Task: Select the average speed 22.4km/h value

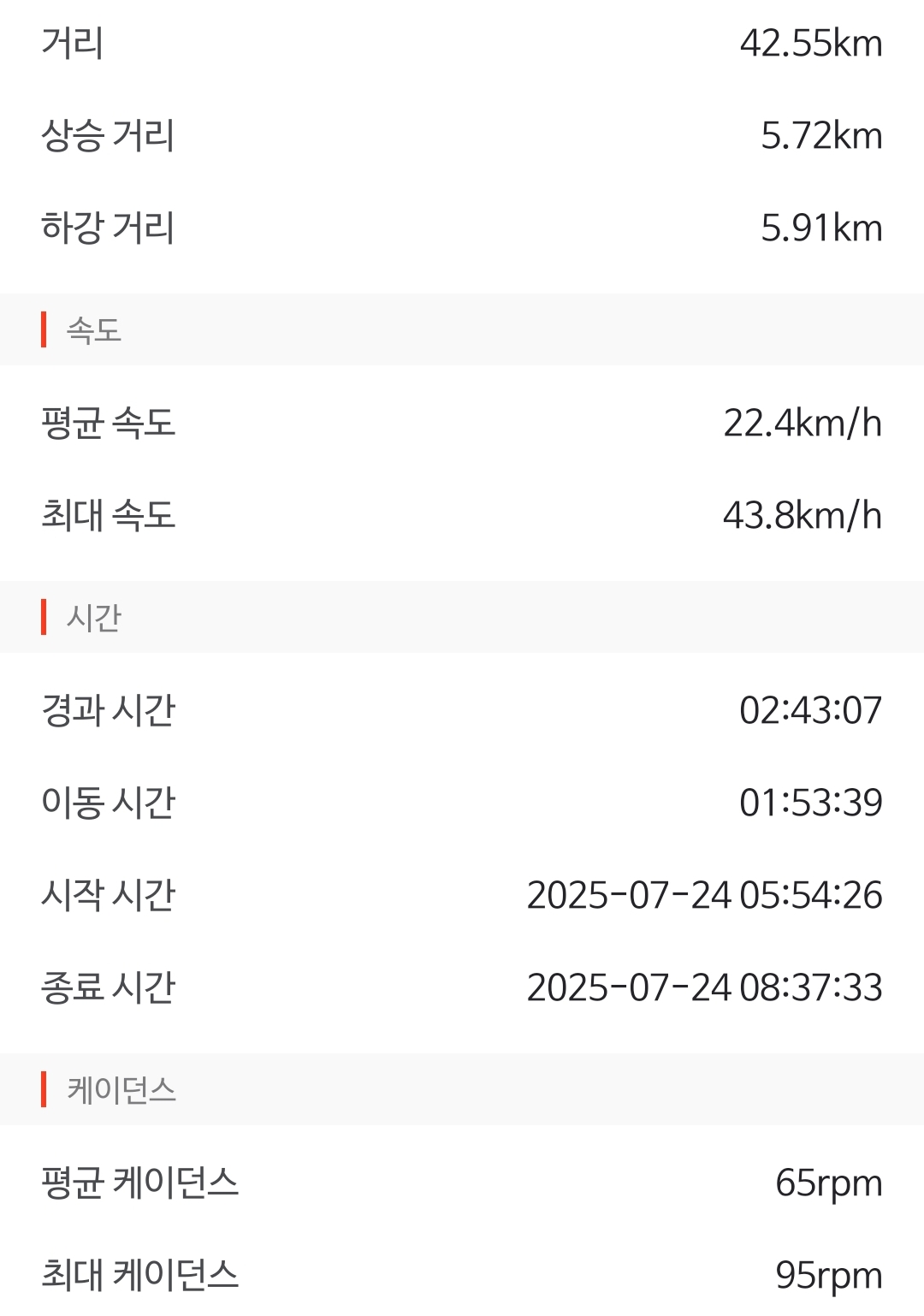Action: [x=801, y=423]
